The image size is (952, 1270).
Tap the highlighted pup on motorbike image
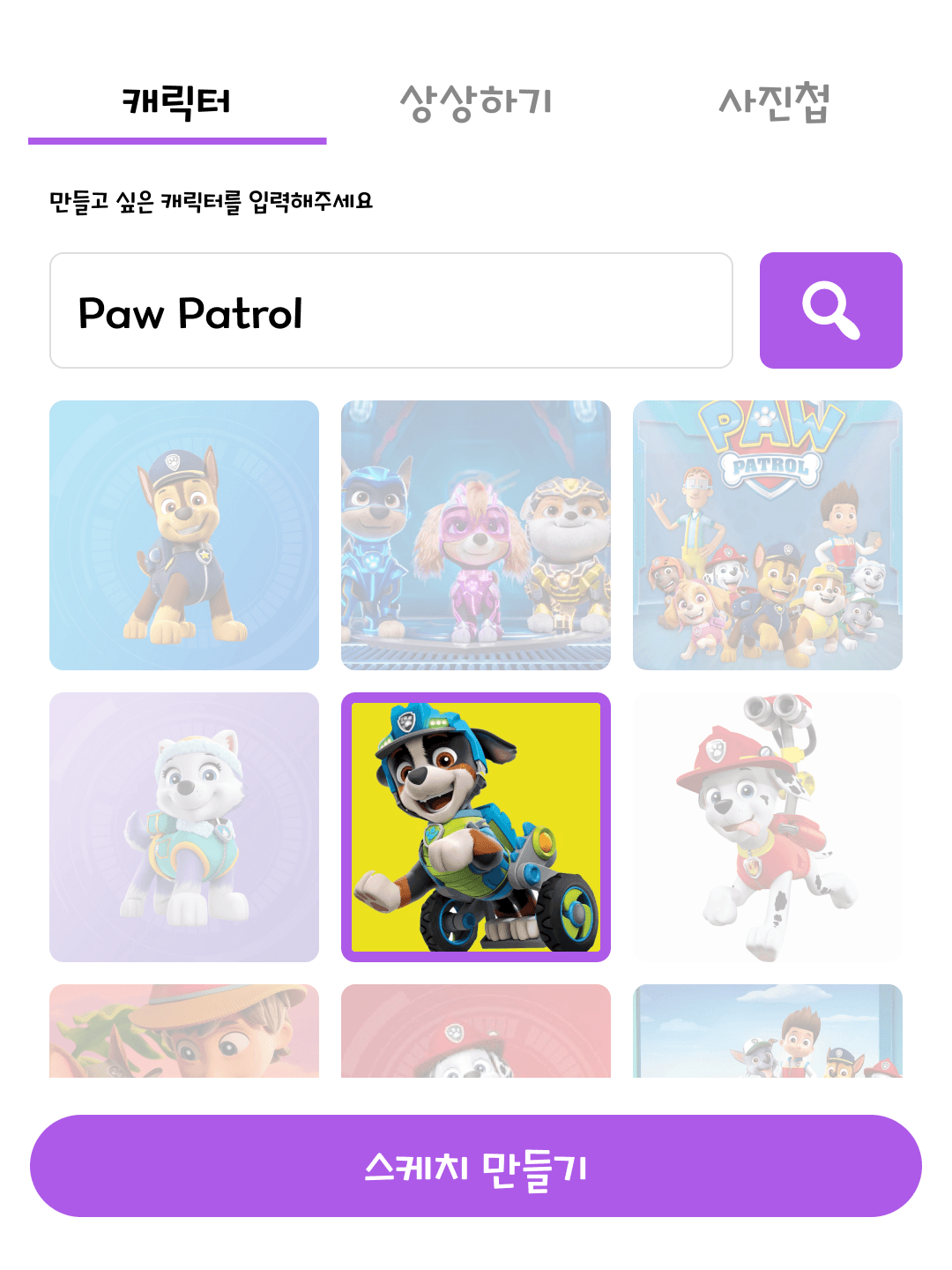(x=476, y=827)
